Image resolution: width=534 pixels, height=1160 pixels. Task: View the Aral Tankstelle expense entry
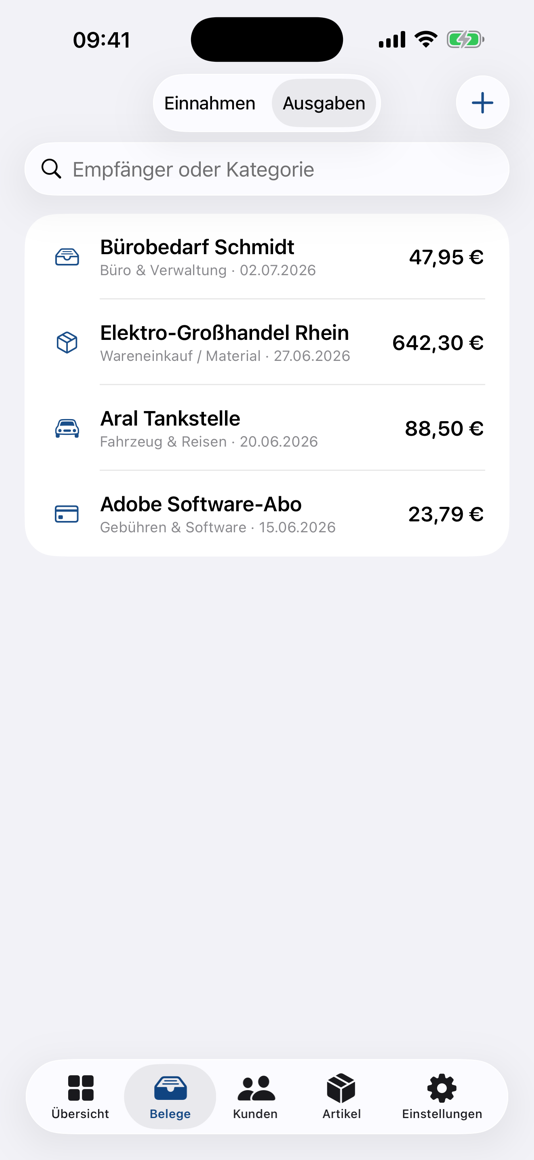[267, 428]
